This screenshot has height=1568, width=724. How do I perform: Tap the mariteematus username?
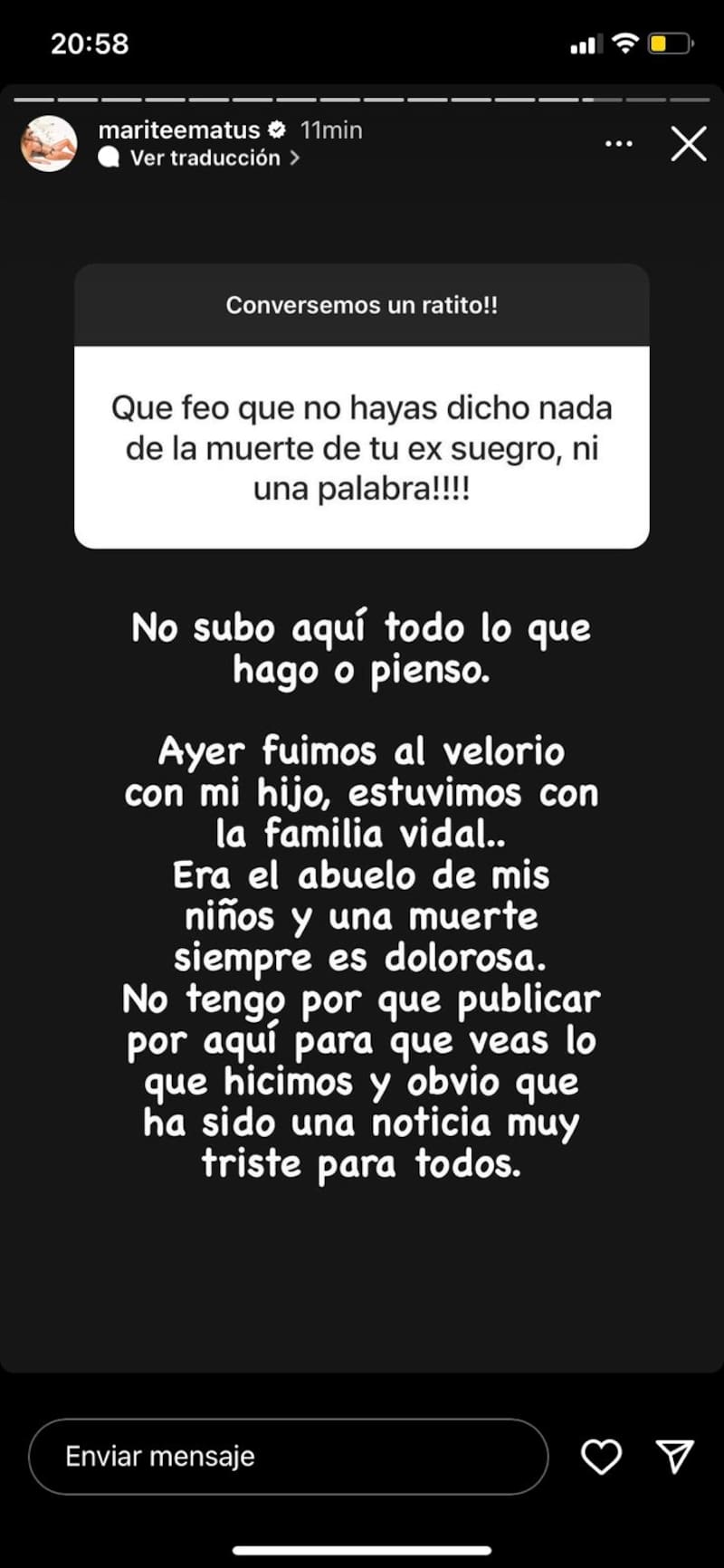[x=179, y=130]
